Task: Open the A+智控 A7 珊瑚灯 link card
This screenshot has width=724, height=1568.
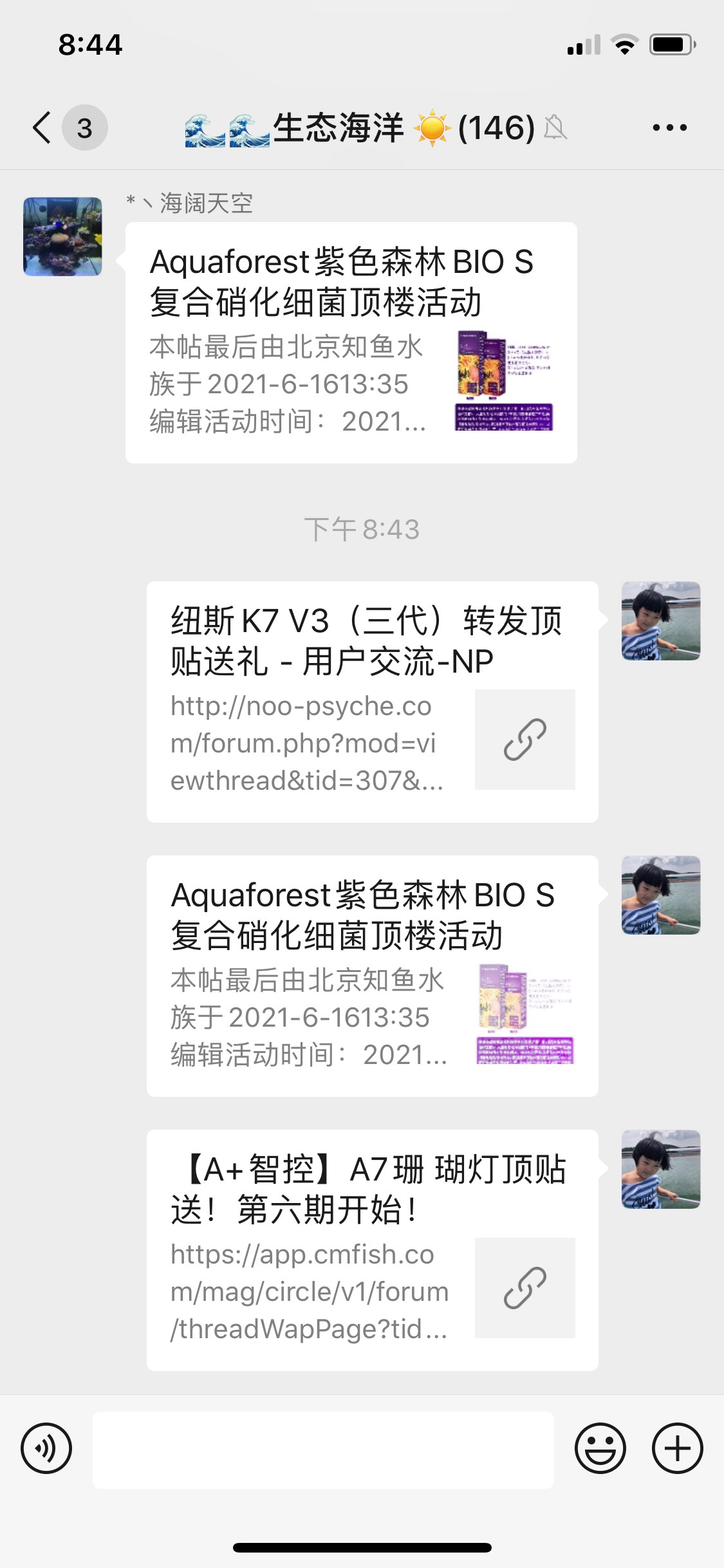Action: 372,1250
